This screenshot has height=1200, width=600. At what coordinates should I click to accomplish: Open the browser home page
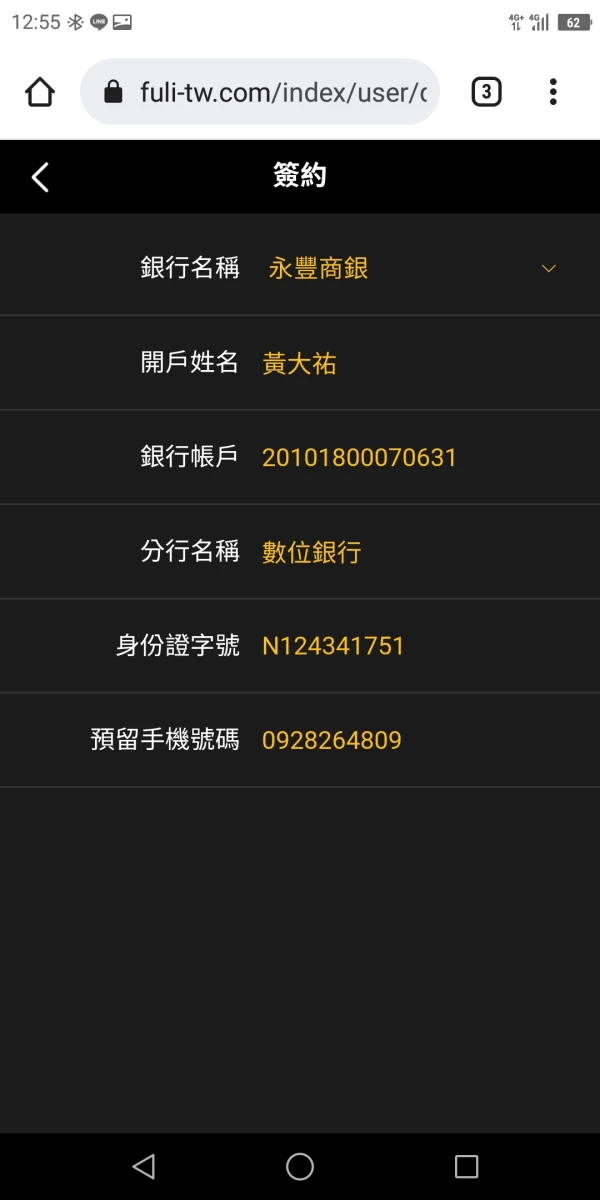pos(40,93)
